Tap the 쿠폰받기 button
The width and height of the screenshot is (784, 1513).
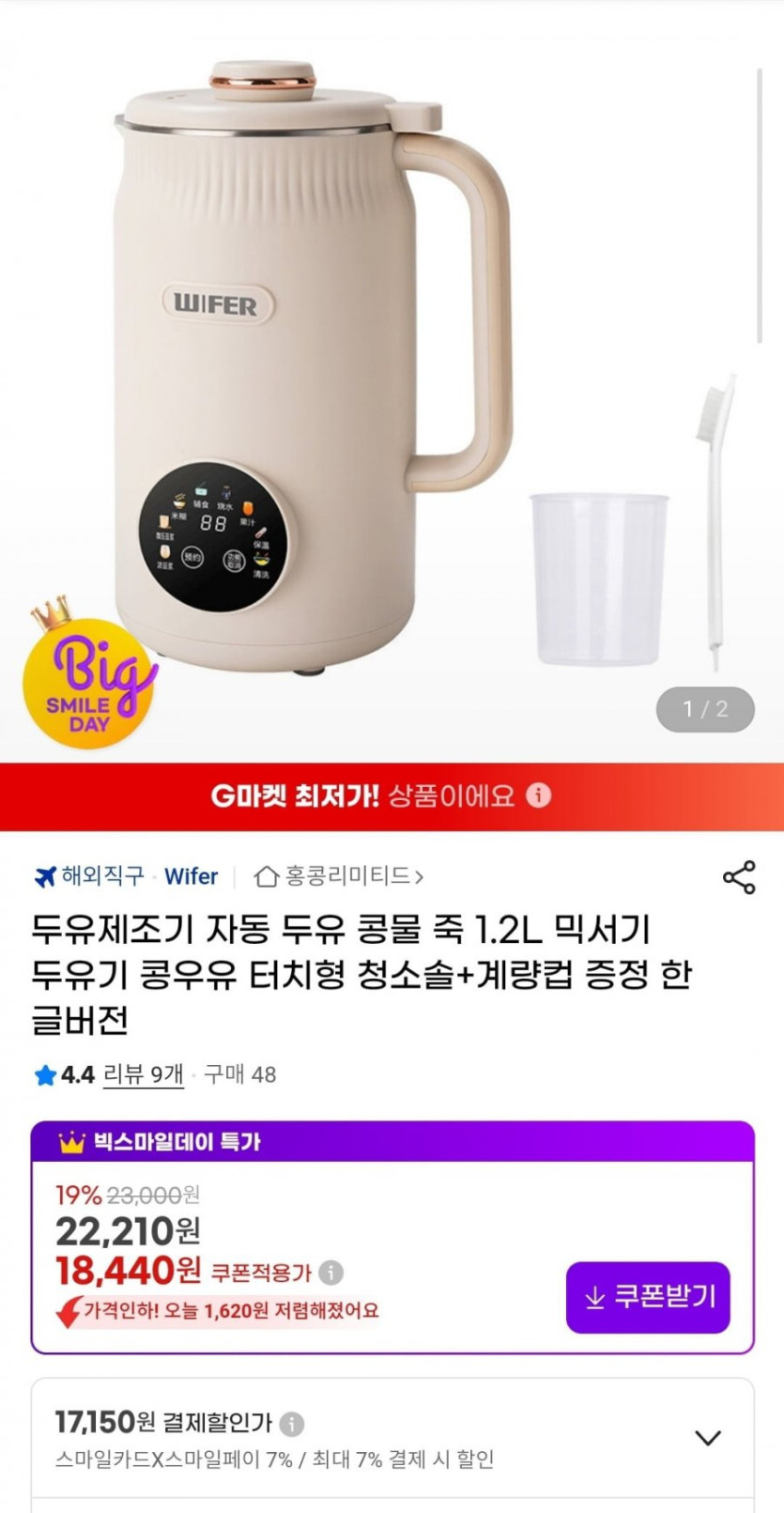(648, 1297)
